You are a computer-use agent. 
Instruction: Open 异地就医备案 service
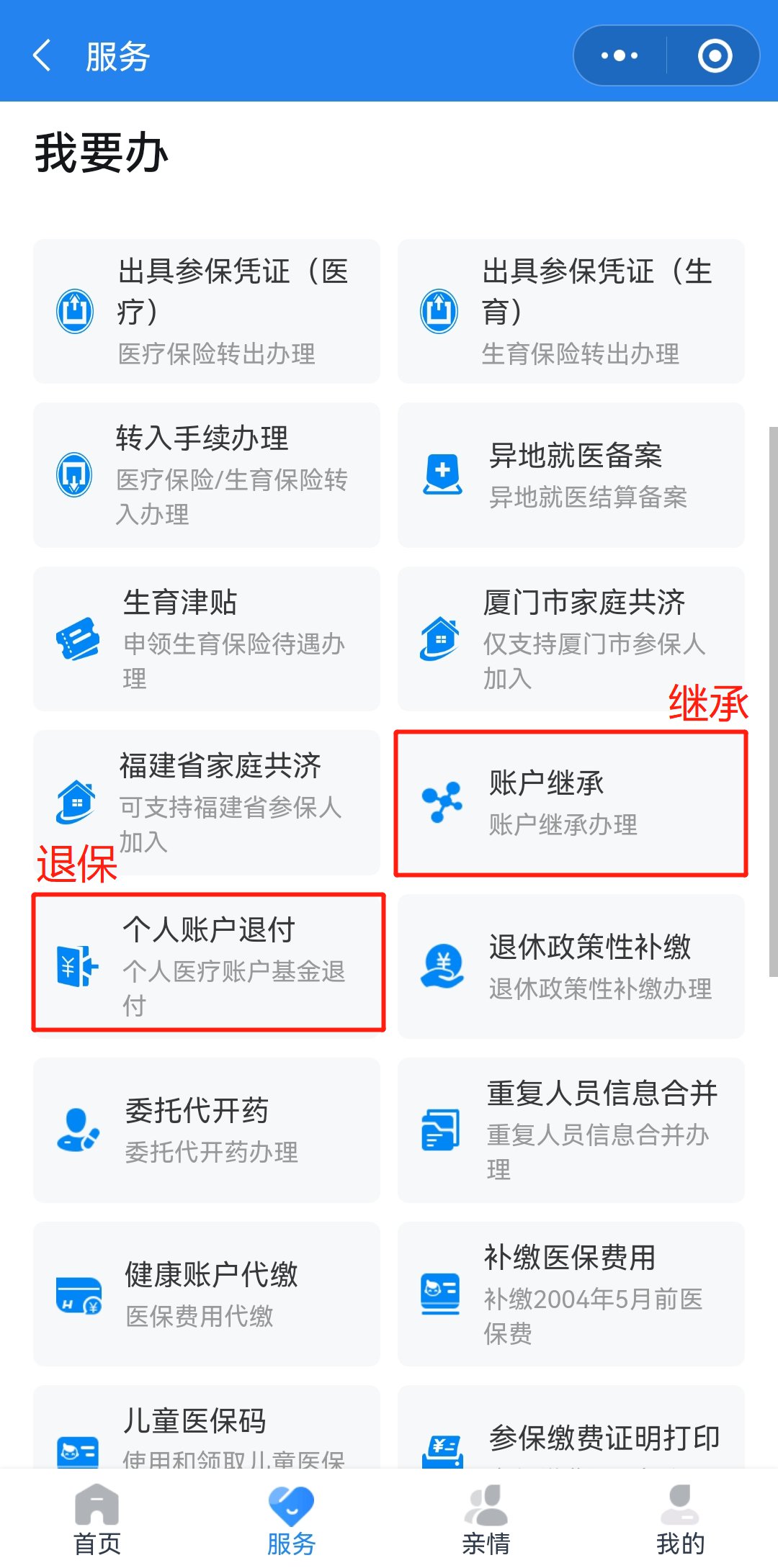click(x=571, y=475)
